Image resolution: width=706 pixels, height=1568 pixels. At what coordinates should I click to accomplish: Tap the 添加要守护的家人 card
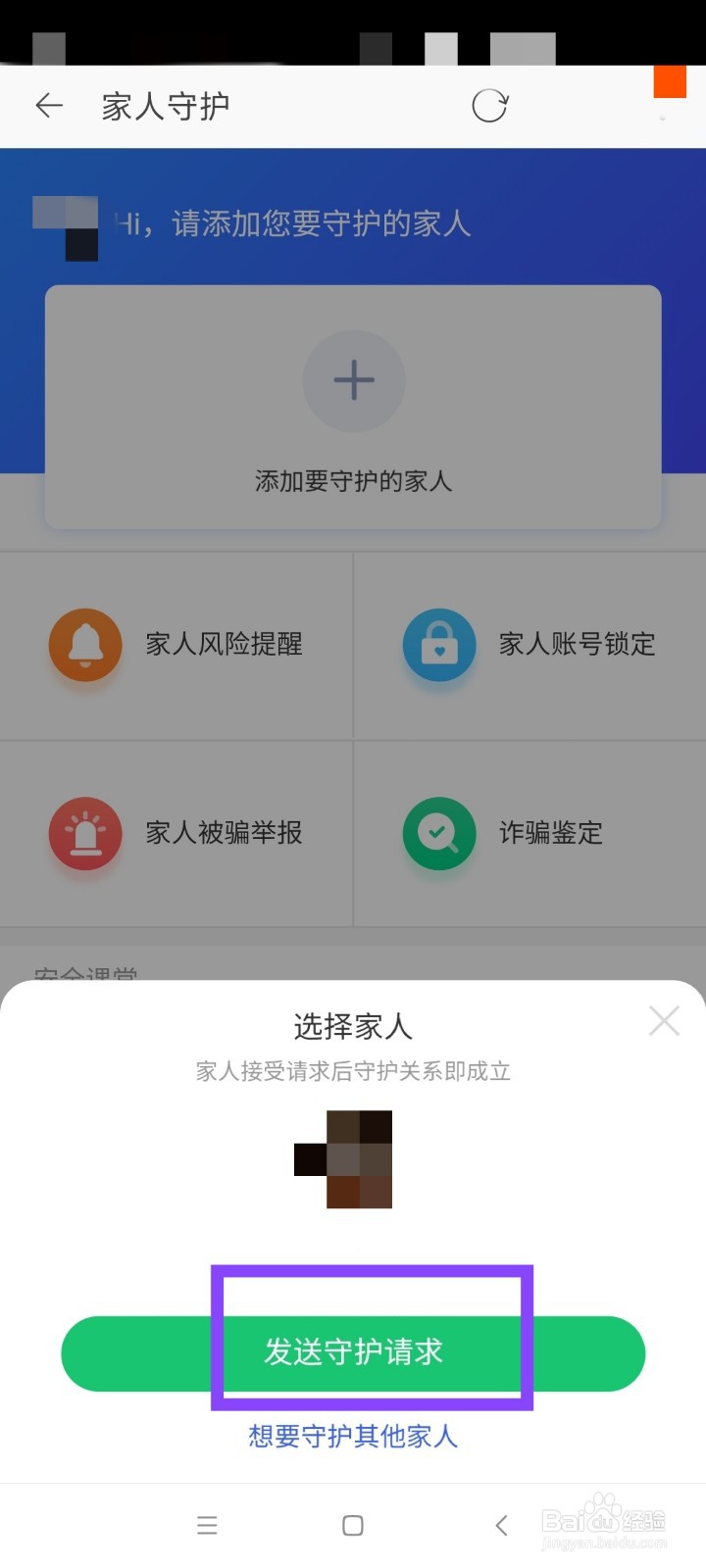click(x=353, y=407)
